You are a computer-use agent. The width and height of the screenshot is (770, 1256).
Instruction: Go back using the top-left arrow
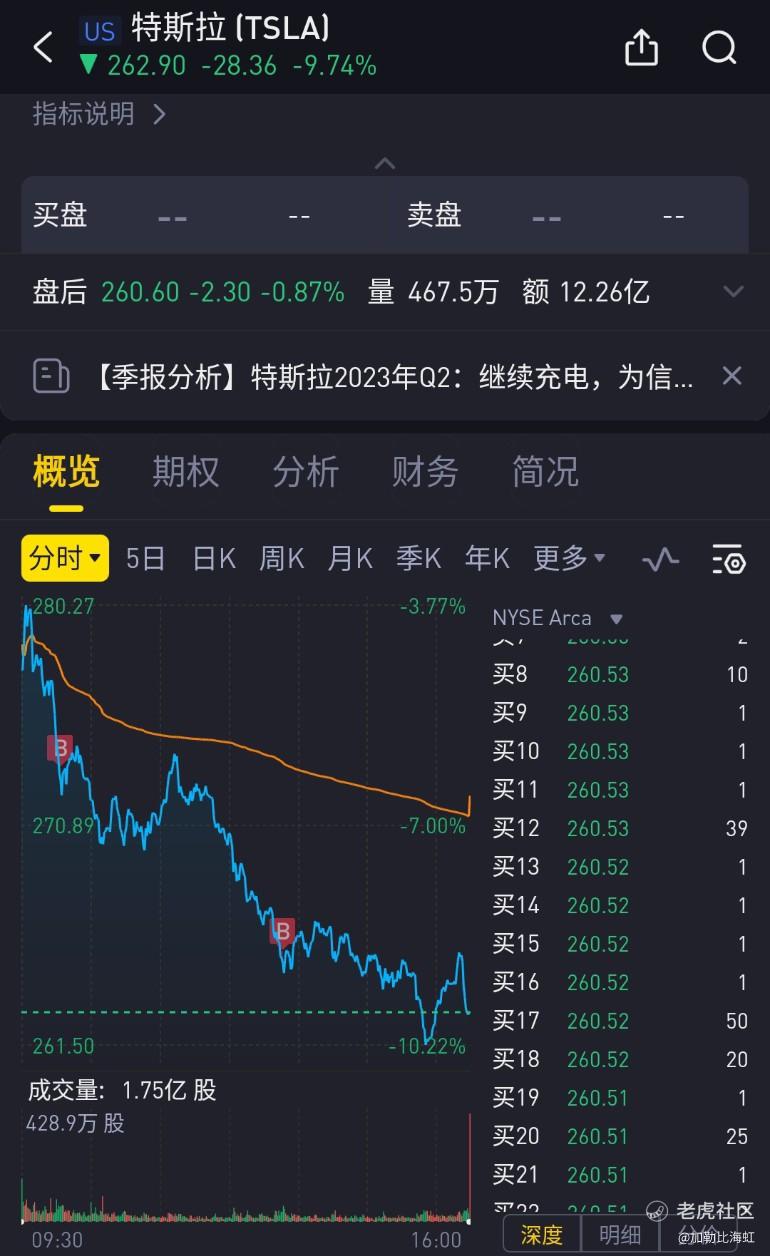click(x=43, y=47)
